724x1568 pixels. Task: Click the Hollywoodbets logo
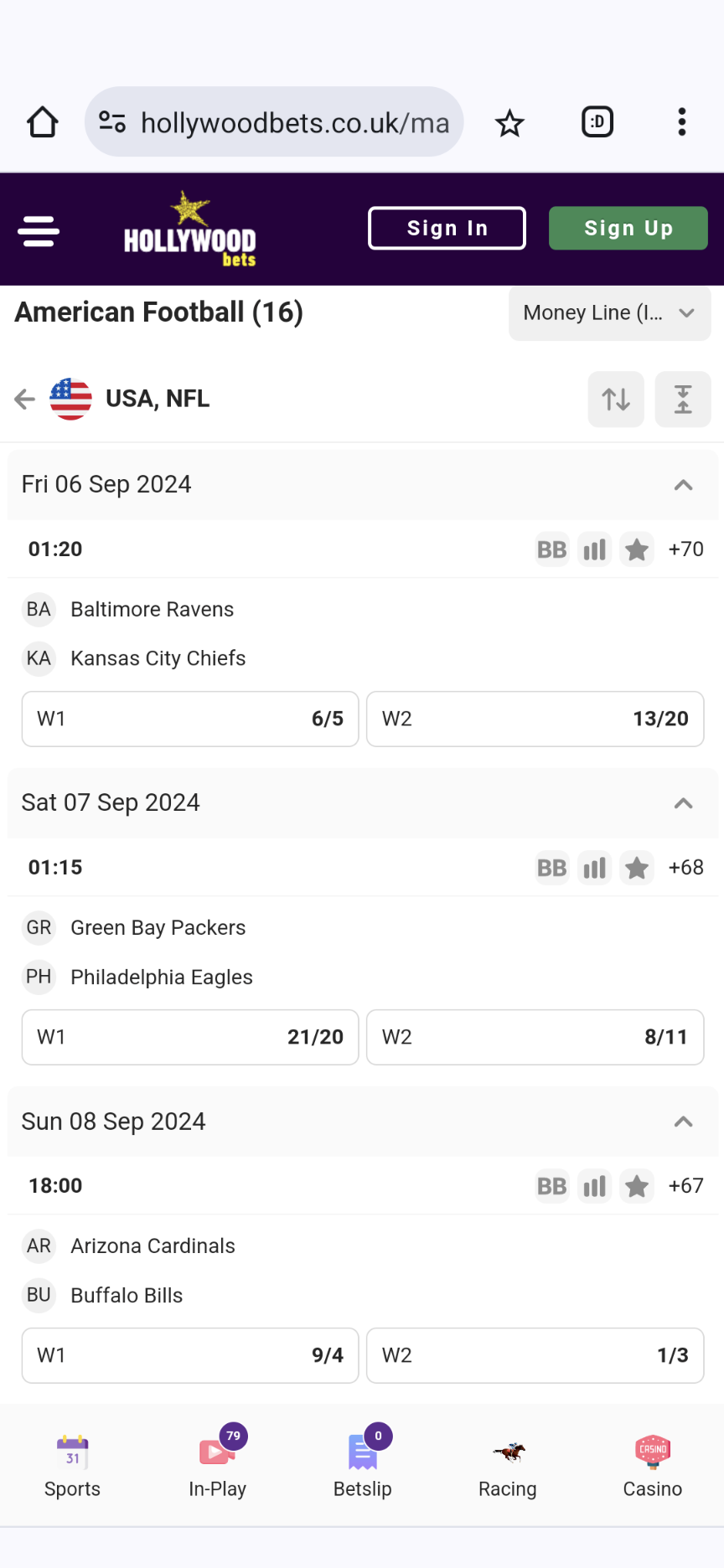point(189,229)
